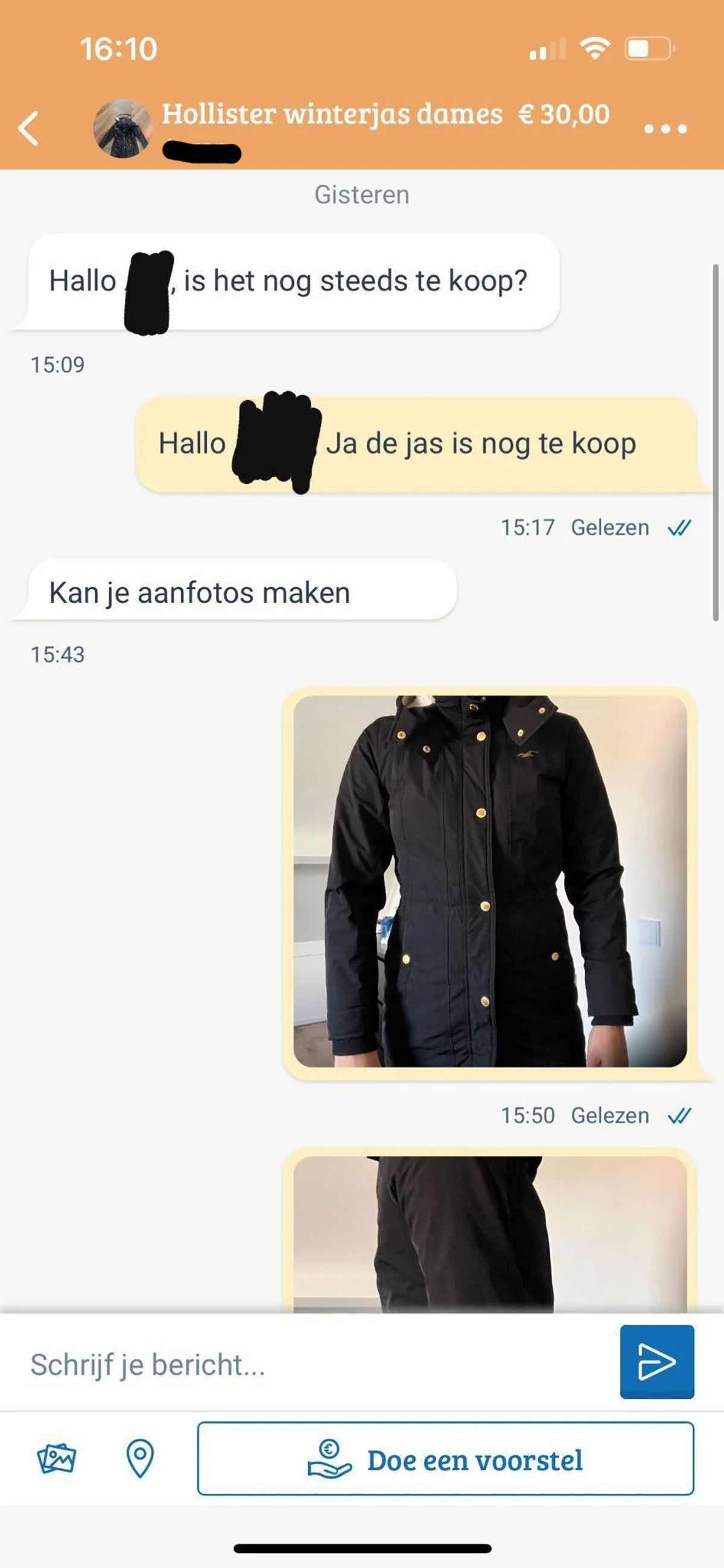Share a location with the pin icon
724x1568 pixels.
pos(140,1458)
